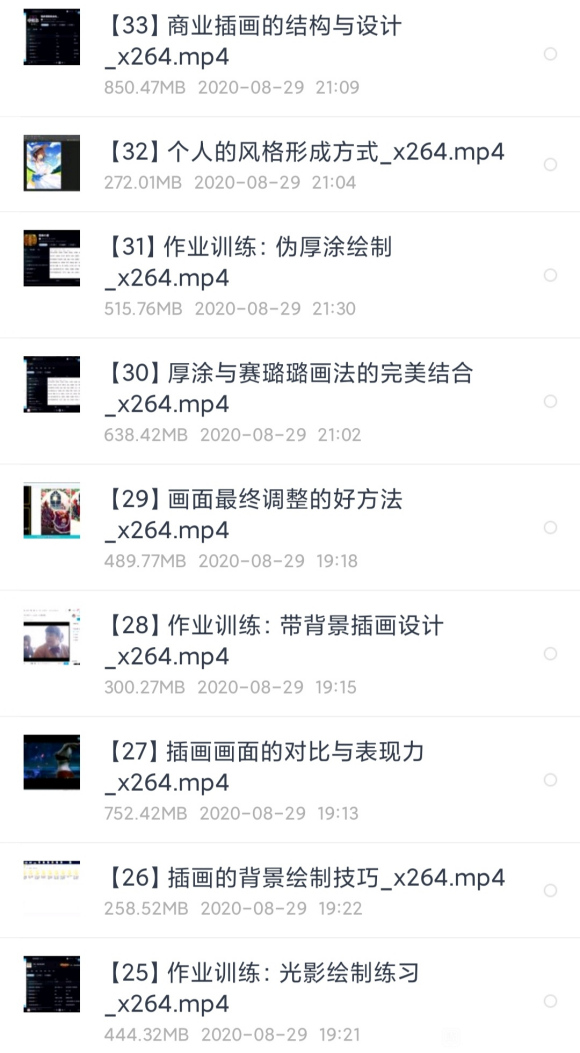Open video 【32】个人的风格形成方式

point(290,165)
